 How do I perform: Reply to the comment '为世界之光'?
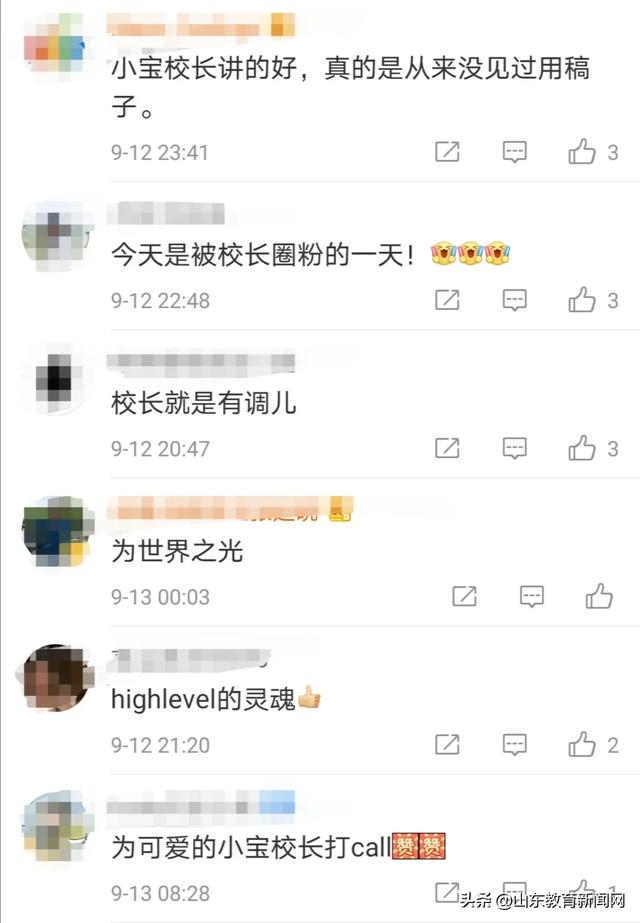pos(532,596)
